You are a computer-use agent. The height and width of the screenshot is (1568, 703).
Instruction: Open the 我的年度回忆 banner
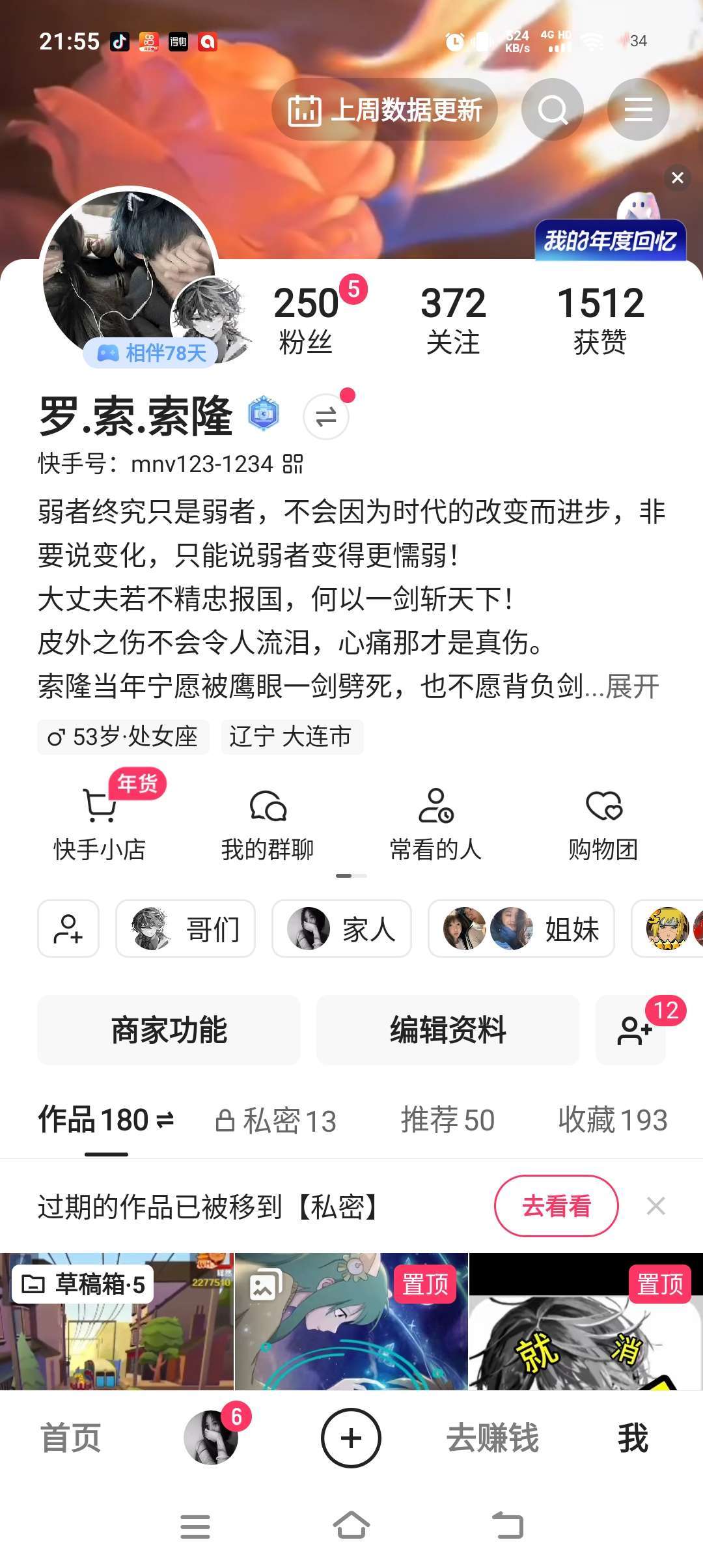[x=609, y=241]
